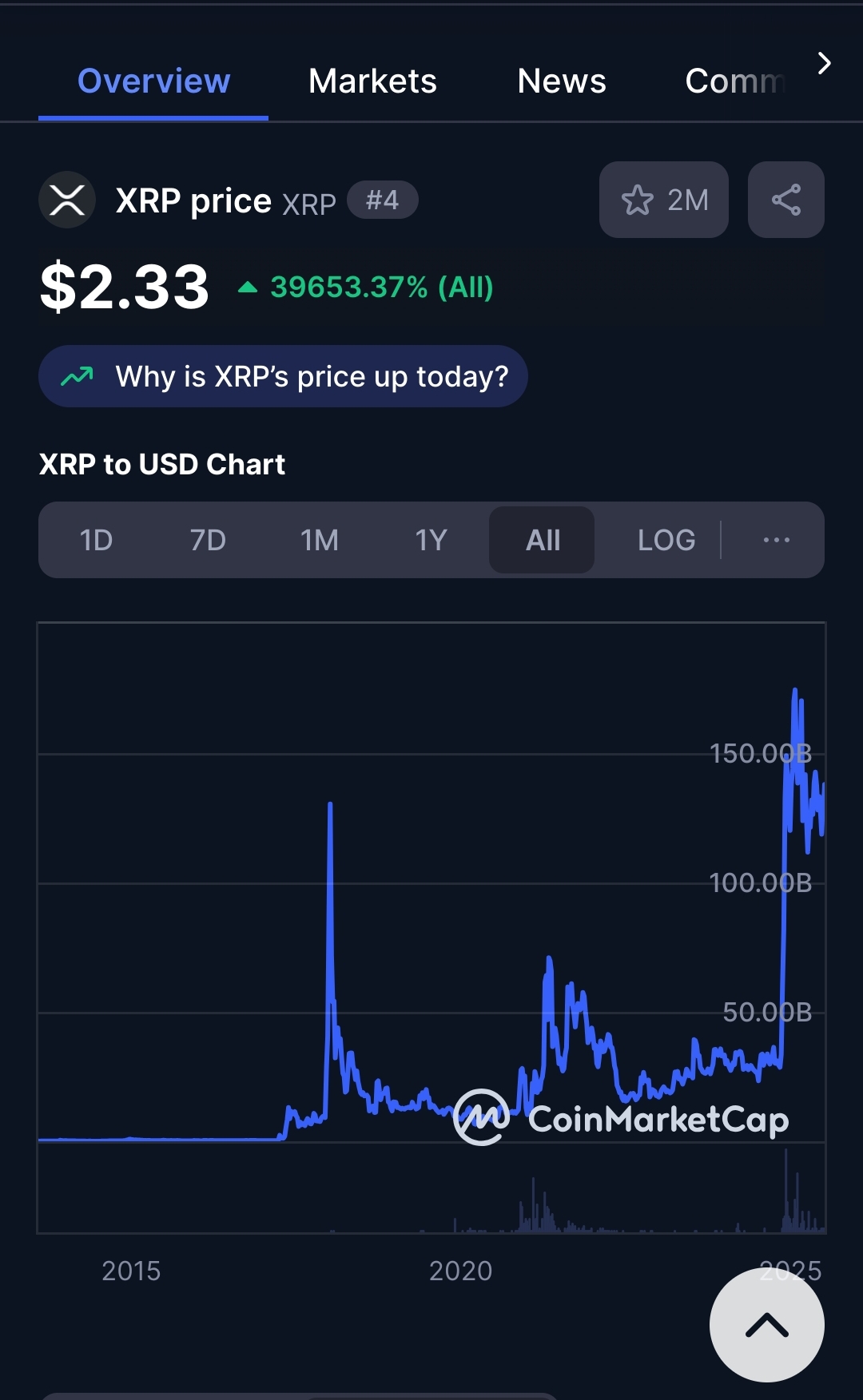863x1400 pixels.
Task: Show the 1M chart range
Action: click(x=320, y=540)
